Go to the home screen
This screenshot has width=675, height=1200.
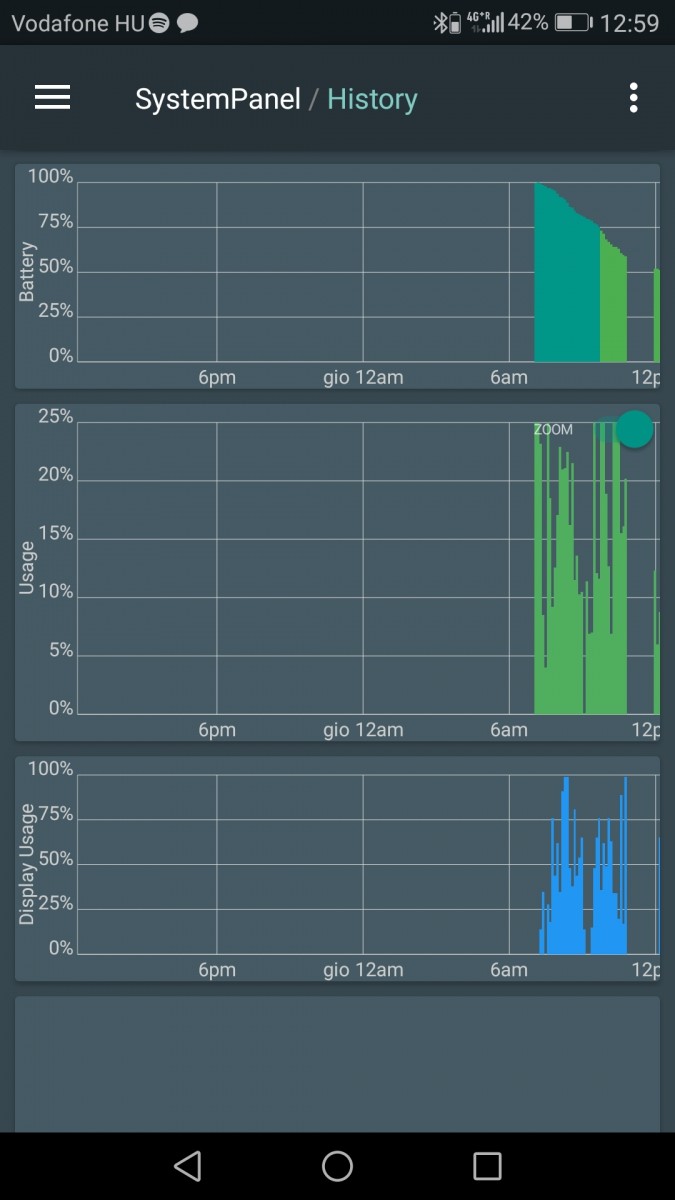337,1166
